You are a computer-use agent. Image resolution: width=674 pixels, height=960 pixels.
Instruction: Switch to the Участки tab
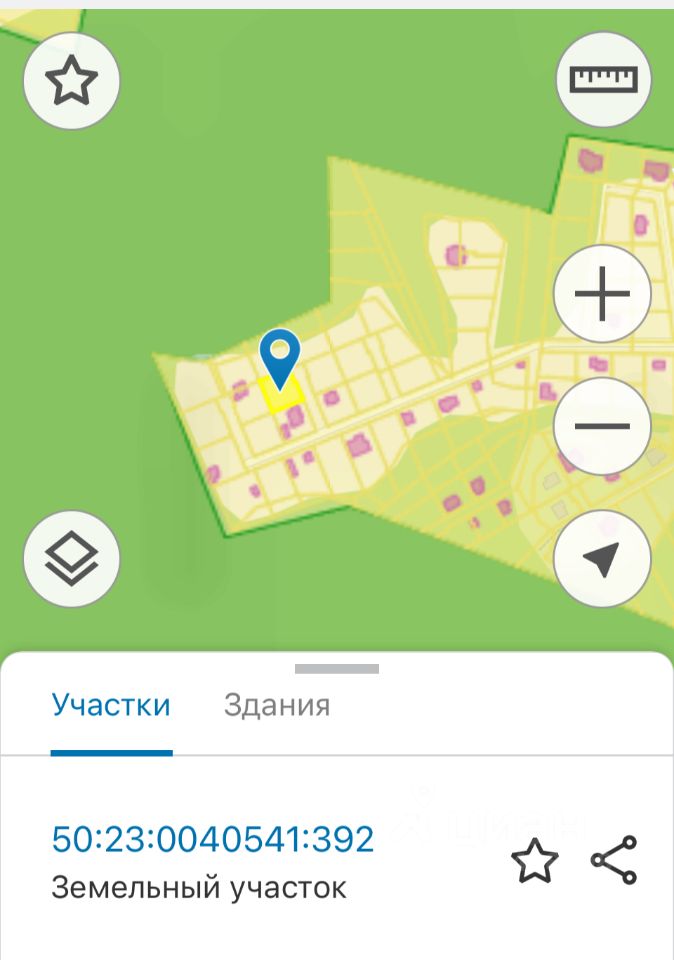pyautogui.click(x=111, y=705)
